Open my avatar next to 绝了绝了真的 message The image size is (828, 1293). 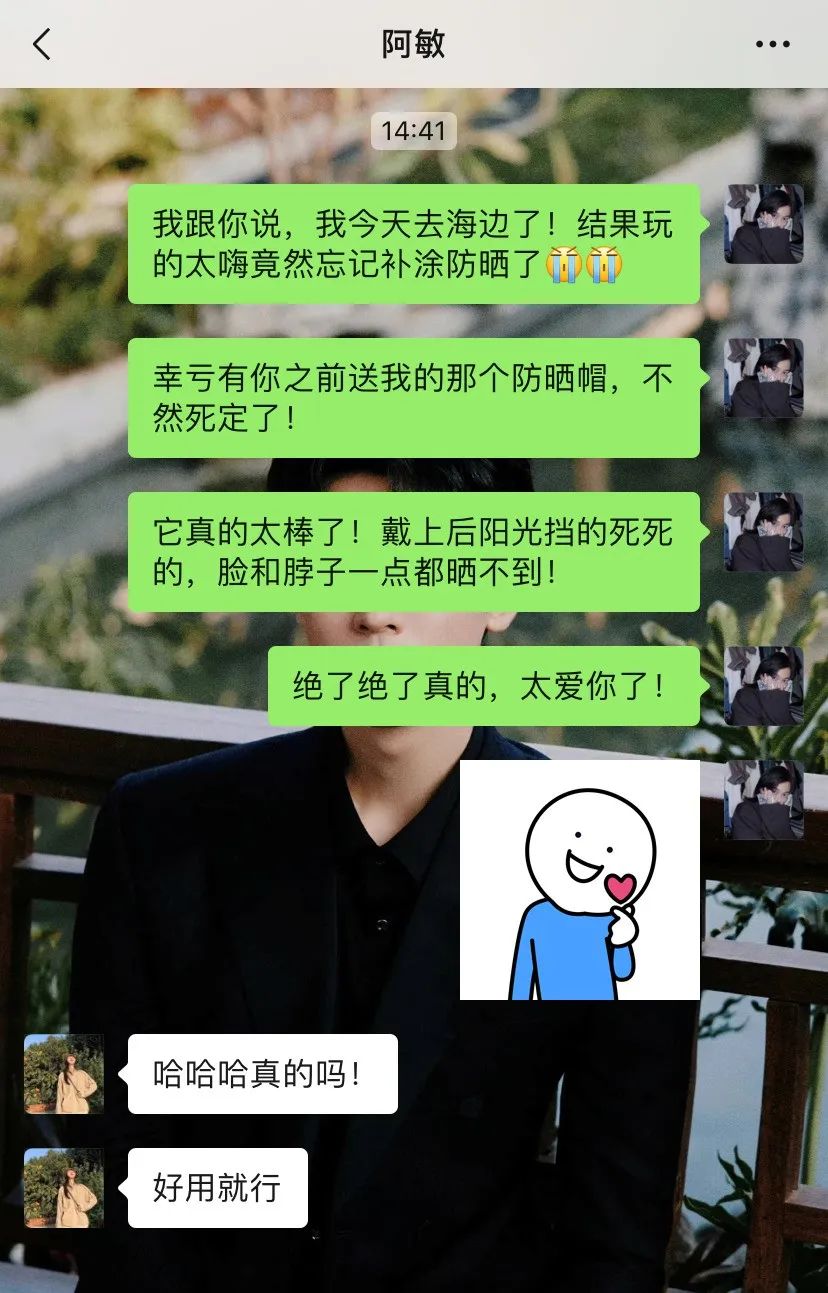point(763,686)
